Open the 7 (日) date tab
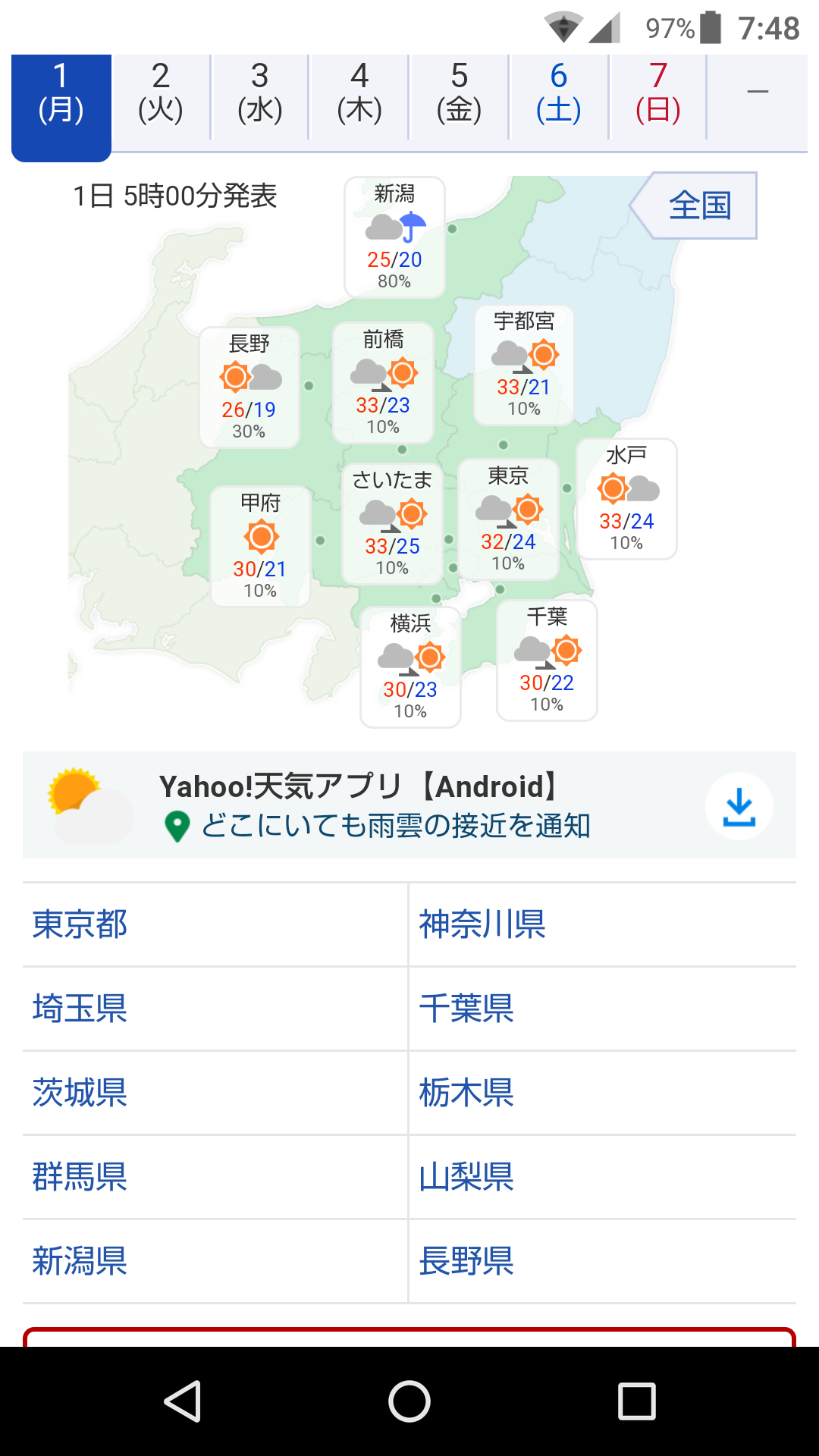The width and height of the screenshot is (819, 1456). (x=658, y=94)
